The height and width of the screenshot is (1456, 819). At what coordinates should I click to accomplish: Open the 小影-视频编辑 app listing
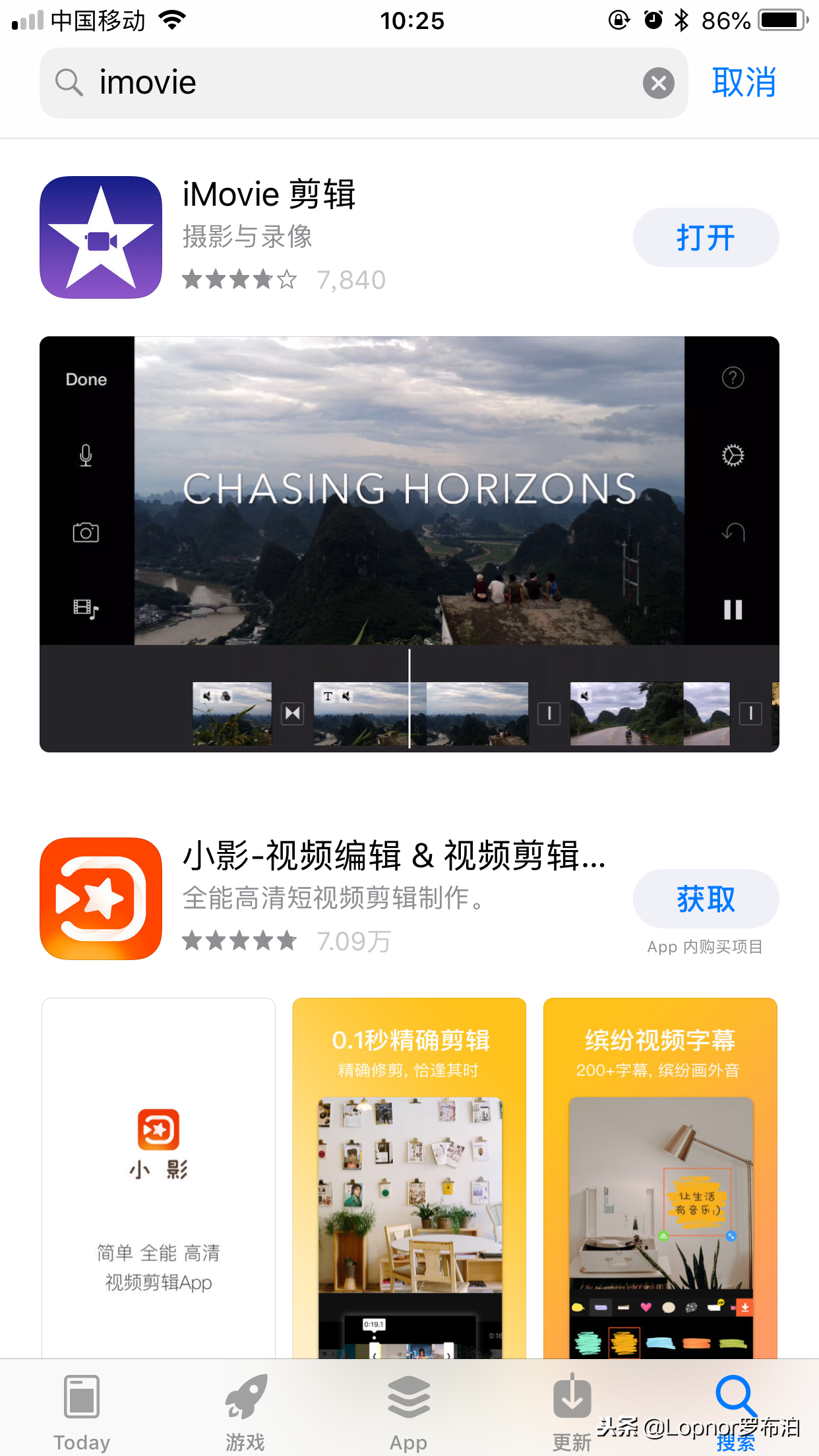point(393,856)
